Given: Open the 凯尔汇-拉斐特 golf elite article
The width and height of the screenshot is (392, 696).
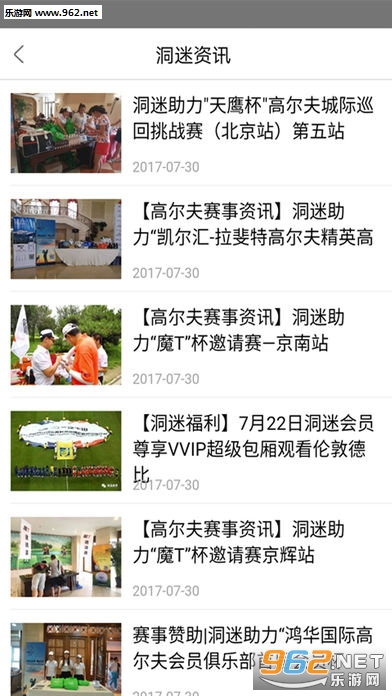Looking at the screenshot, I should pyautogui.click(x=196, y=239).
